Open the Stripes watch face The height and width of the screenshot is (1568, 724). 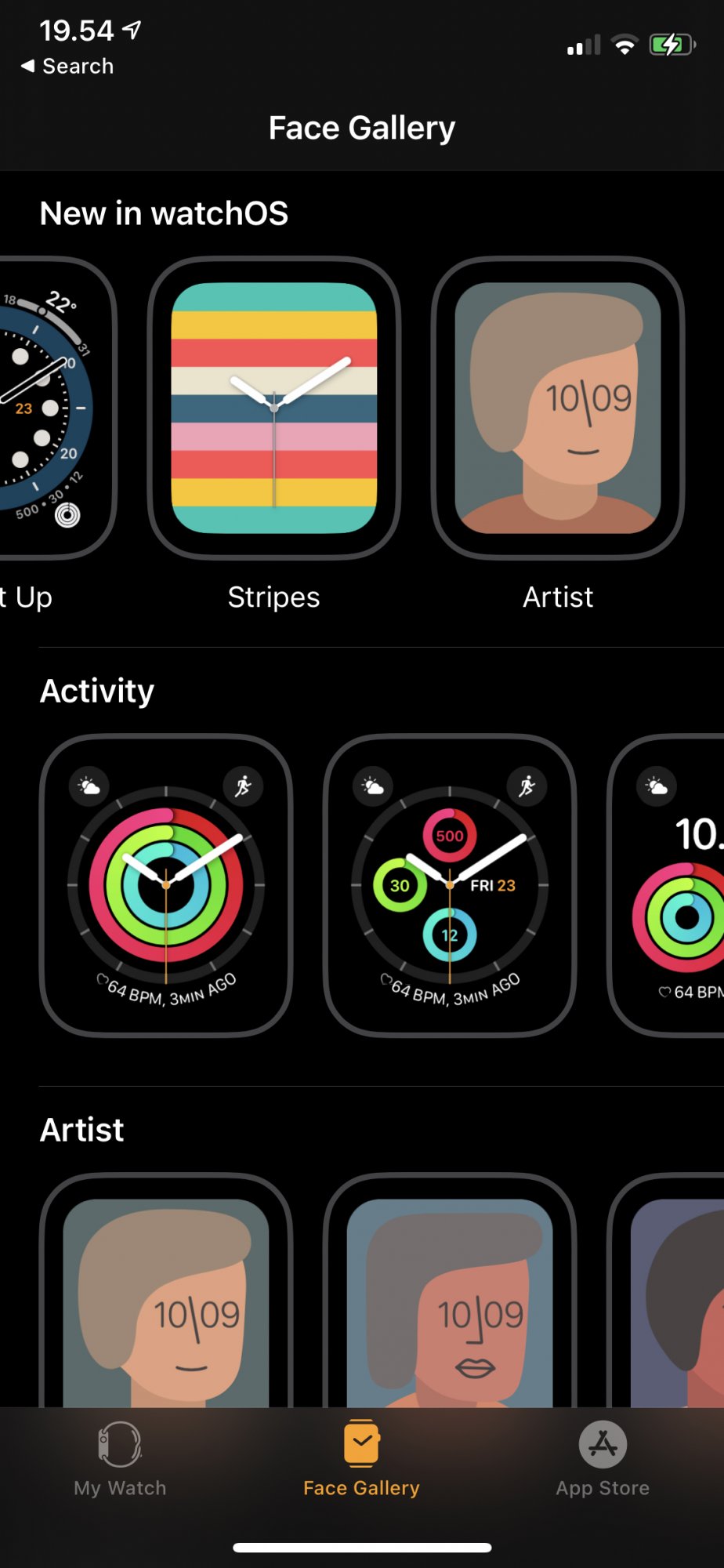tap(274, 408)
